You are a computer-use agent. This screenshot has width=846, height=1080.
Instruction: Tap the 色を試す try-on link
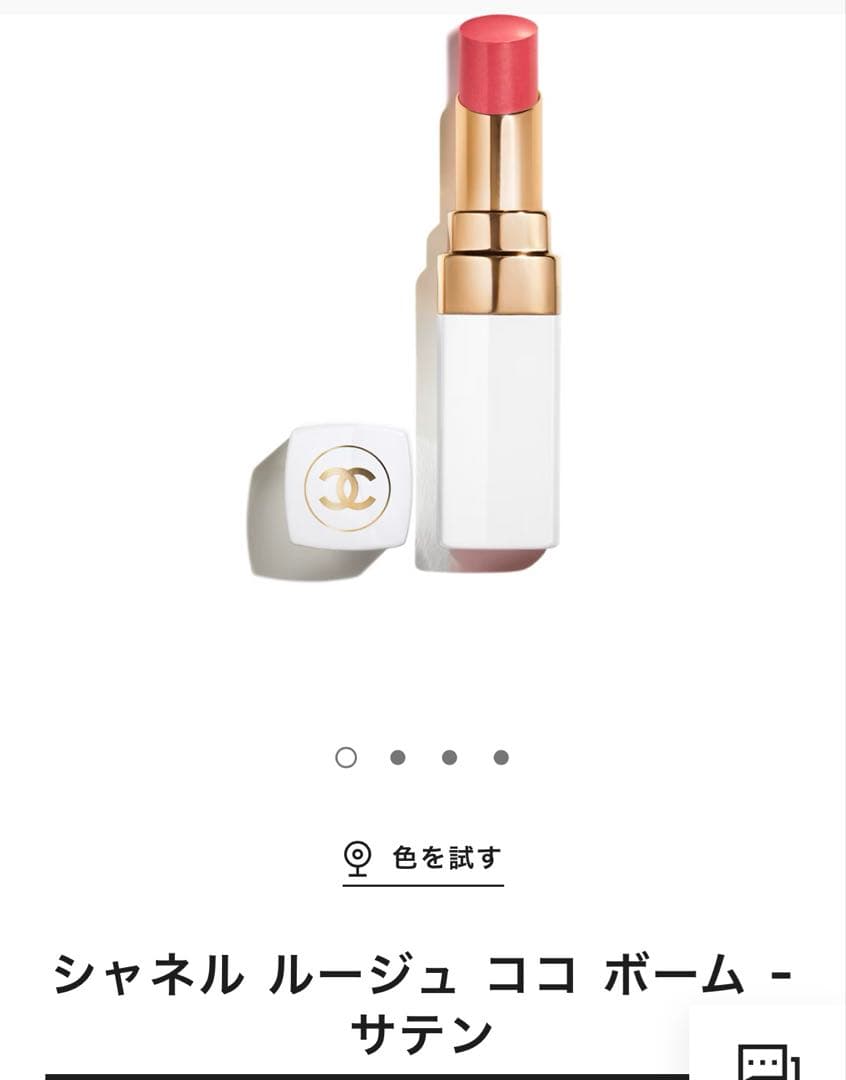click(423, 858)
